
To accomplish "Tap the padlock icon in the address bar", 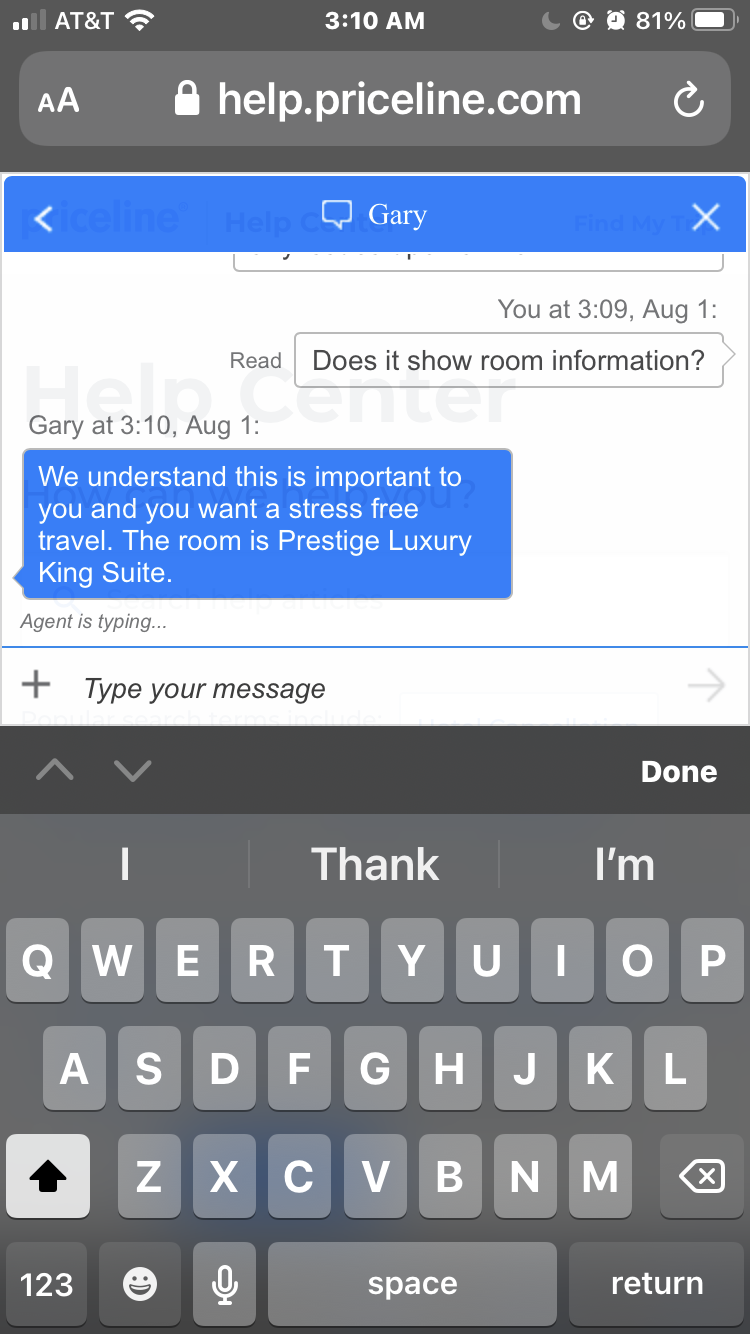I will point(188,99).
